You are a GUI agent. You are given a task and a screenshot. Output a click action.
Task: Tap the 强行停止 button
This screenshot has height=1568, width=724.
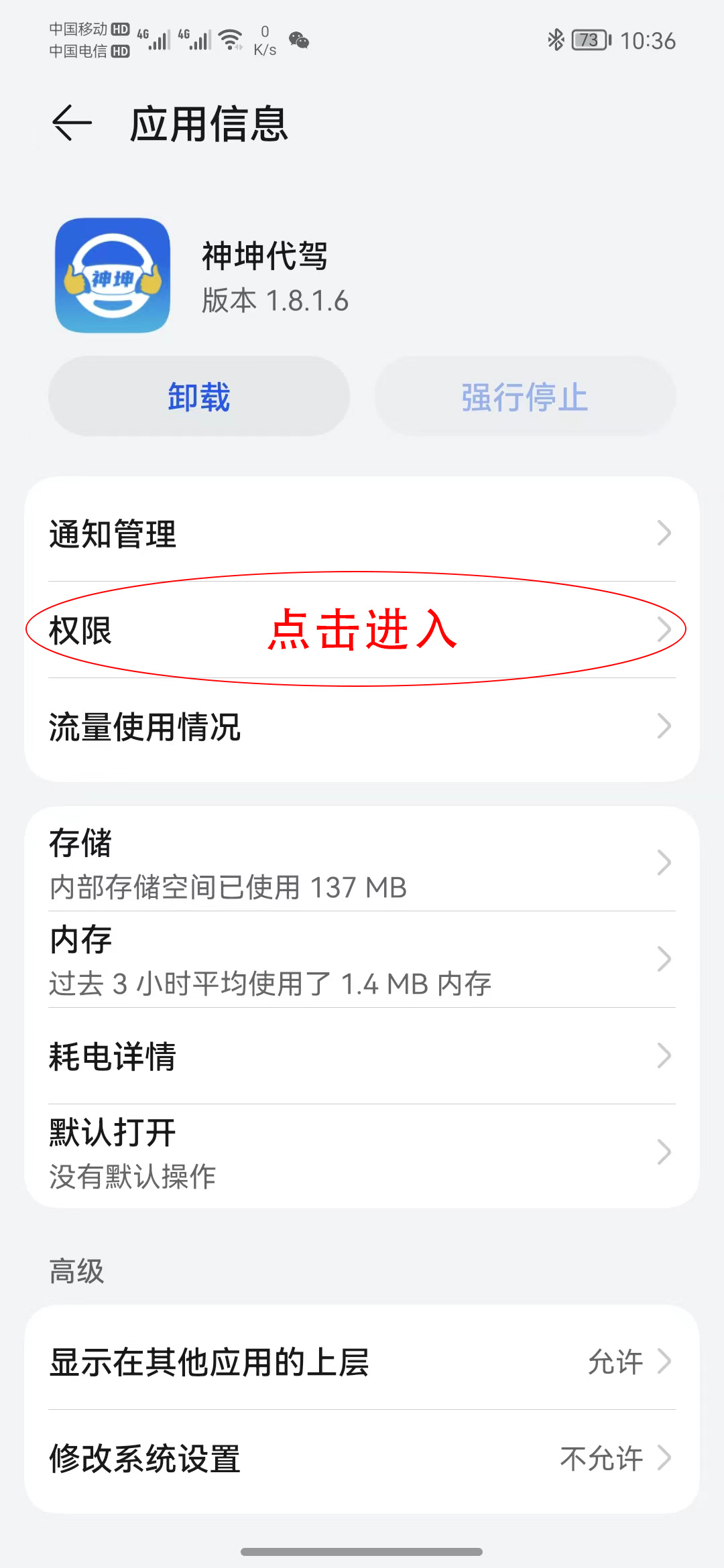coord(524,397)
